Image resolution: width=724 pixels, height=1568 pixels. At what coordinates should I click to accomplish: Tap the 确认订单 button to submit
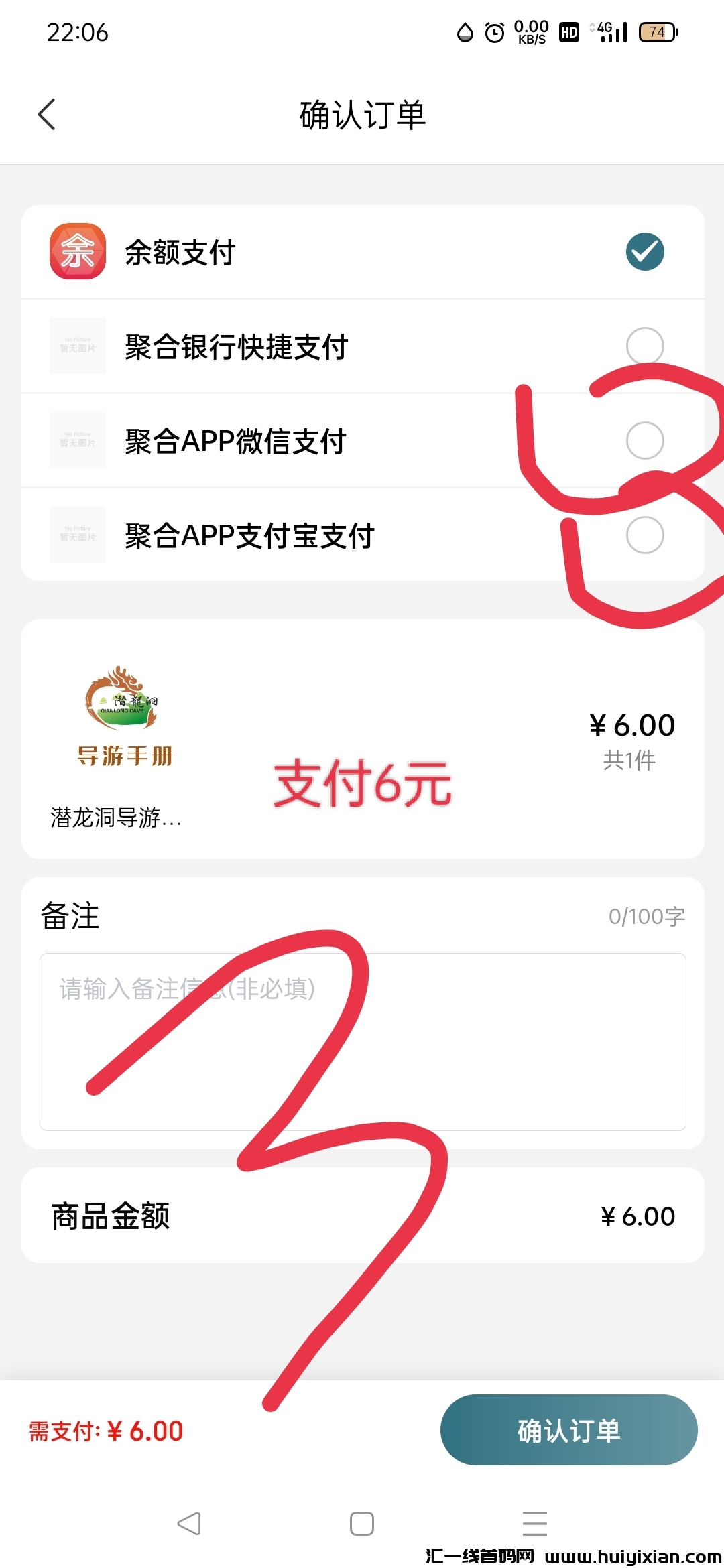[x=568, y=1430]
